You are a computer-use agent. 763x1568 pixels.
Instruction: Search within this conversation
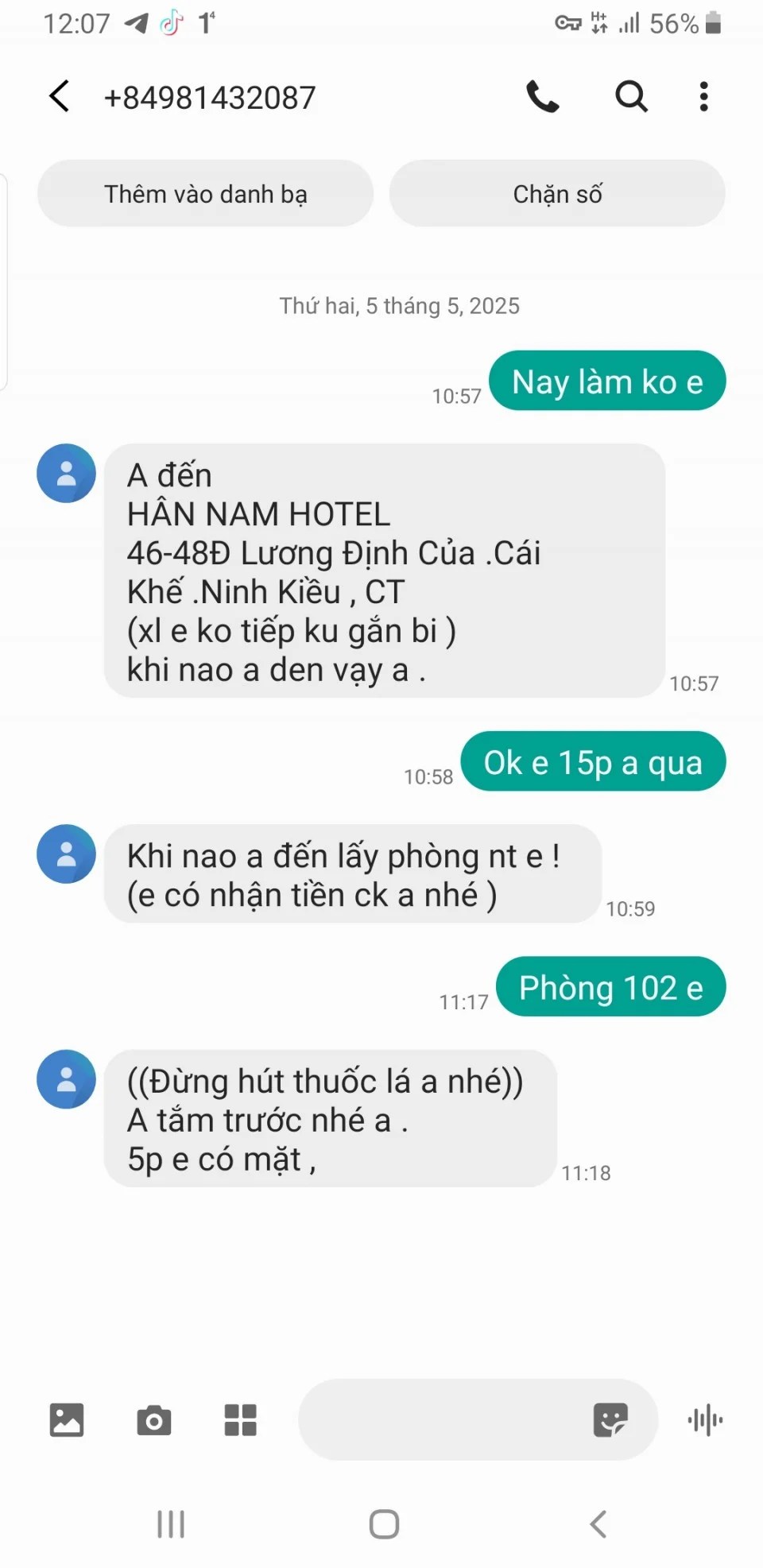click(631, 97)
